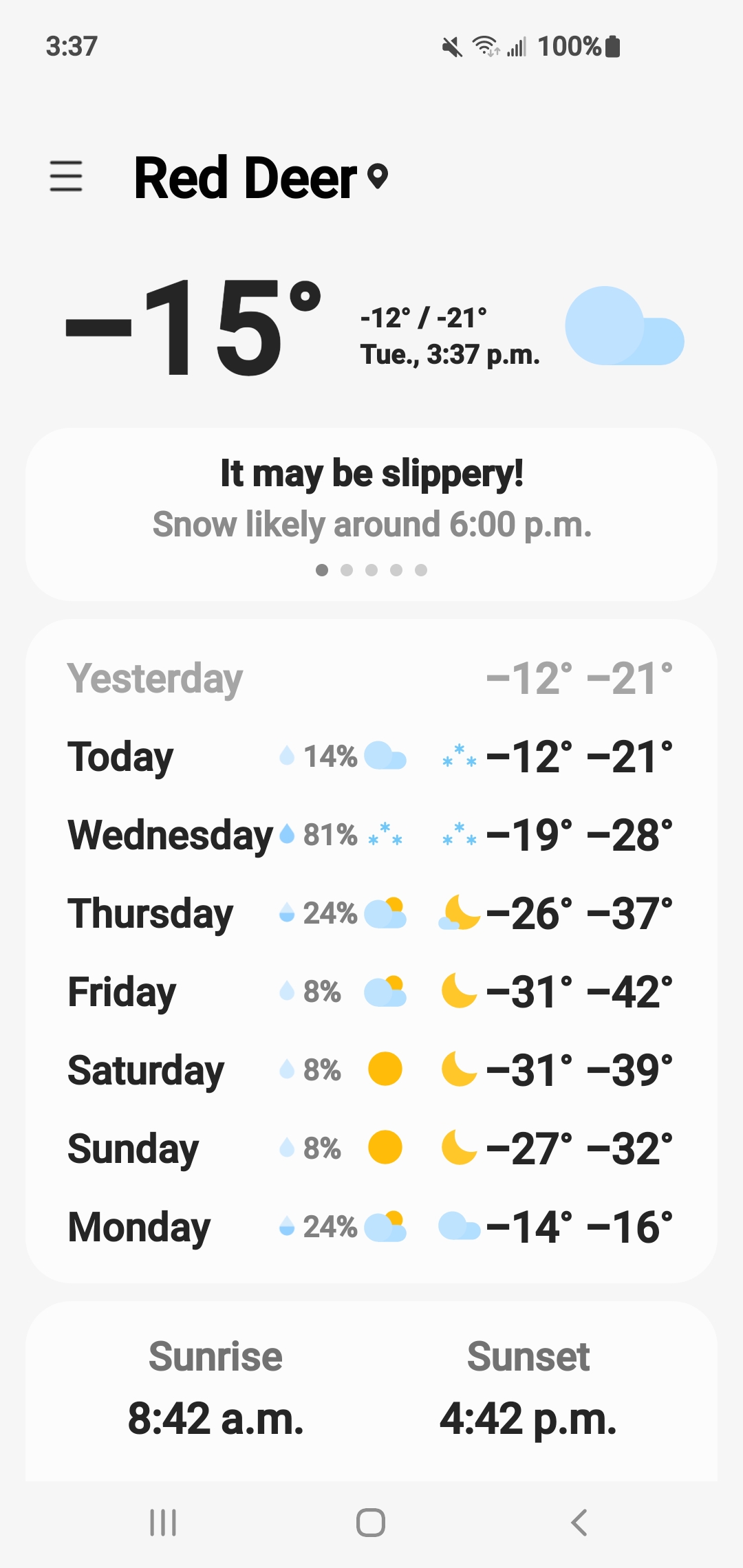Open the slippery snow alert card

371,514
